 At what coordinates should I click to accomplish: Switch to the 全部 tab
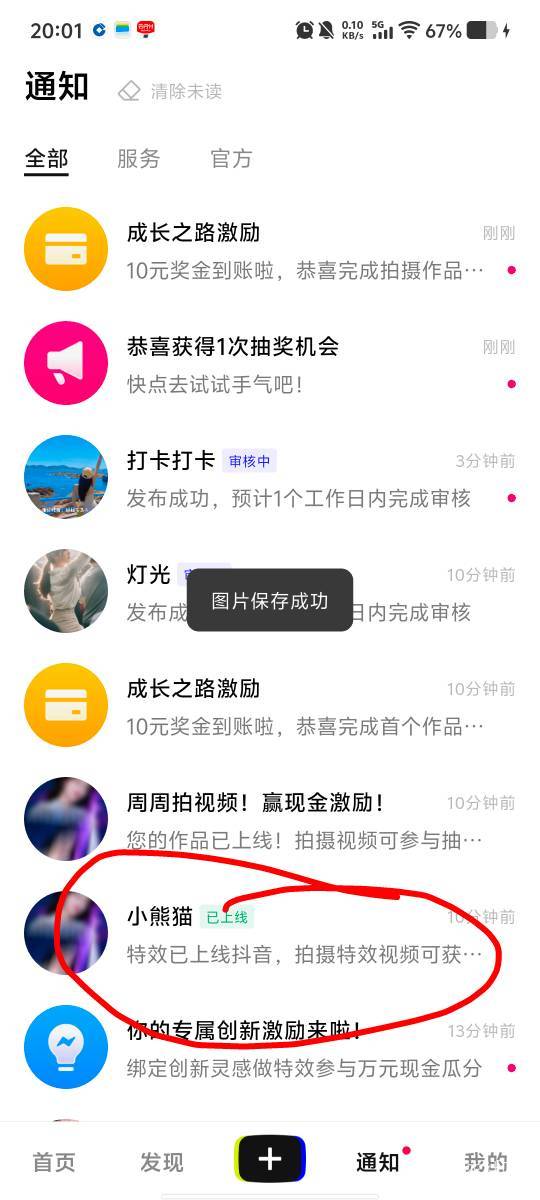click(x=47, y=159)
